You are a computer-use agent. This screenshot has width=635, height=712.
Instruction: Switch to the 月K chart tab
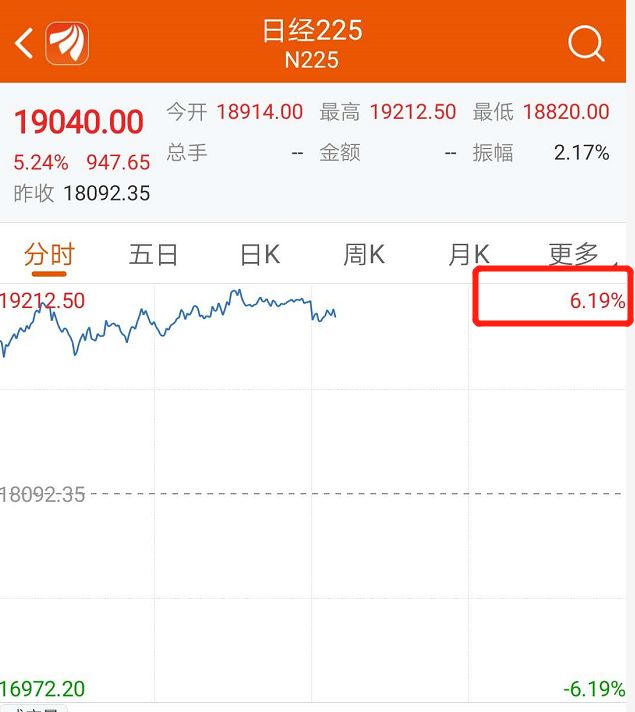[x=468, y=255]
